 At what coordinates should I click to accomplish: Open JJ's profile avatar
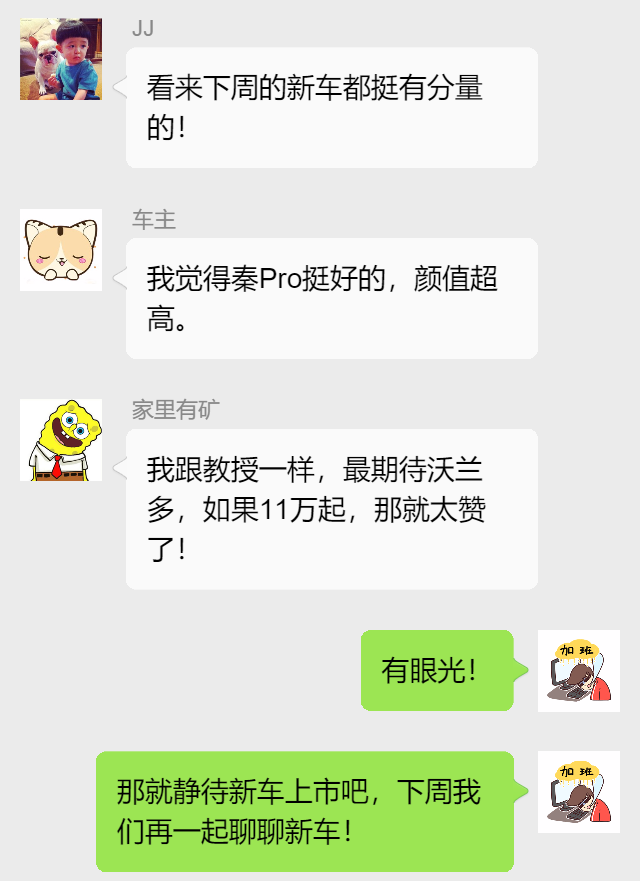(x=61, y=59)
